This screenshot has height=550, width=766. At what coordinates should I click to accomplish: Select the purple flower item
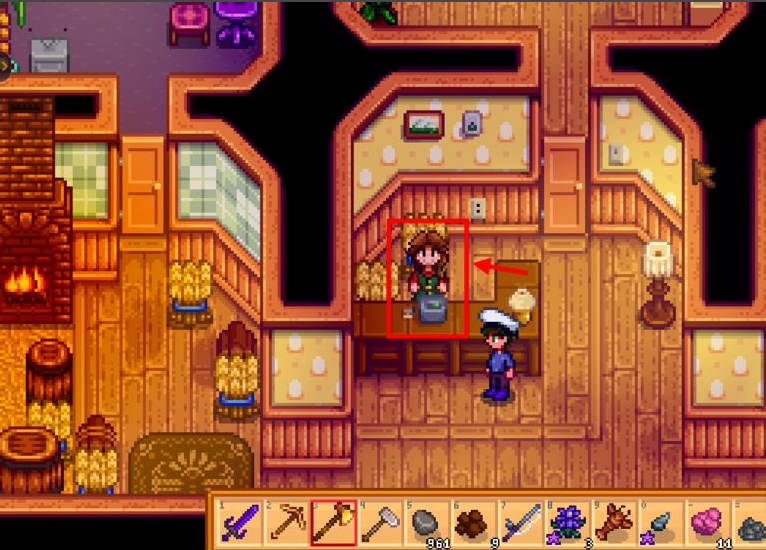569,524
